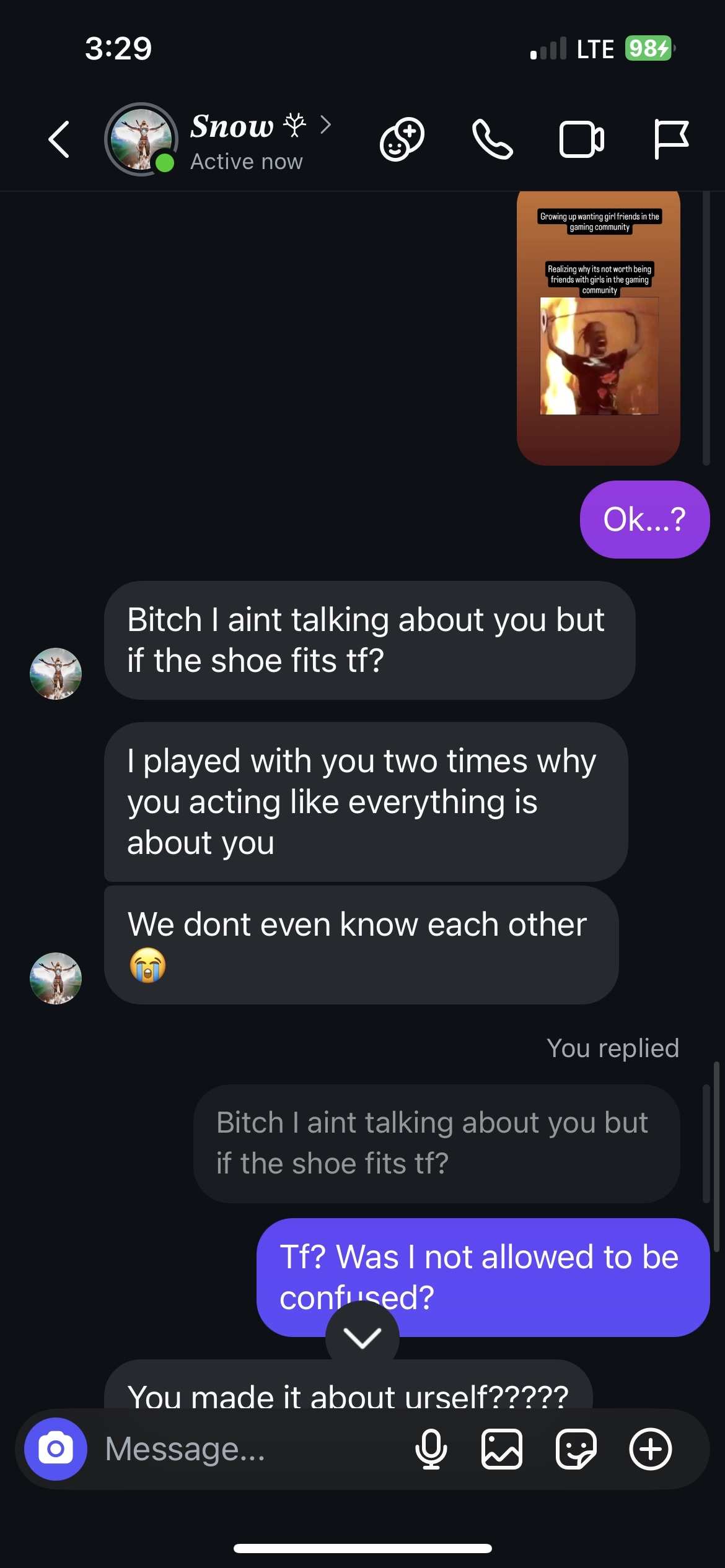This screenshot has width=725, height=1568.
Task: Start a video call with Snow
Action: (581, 139)
